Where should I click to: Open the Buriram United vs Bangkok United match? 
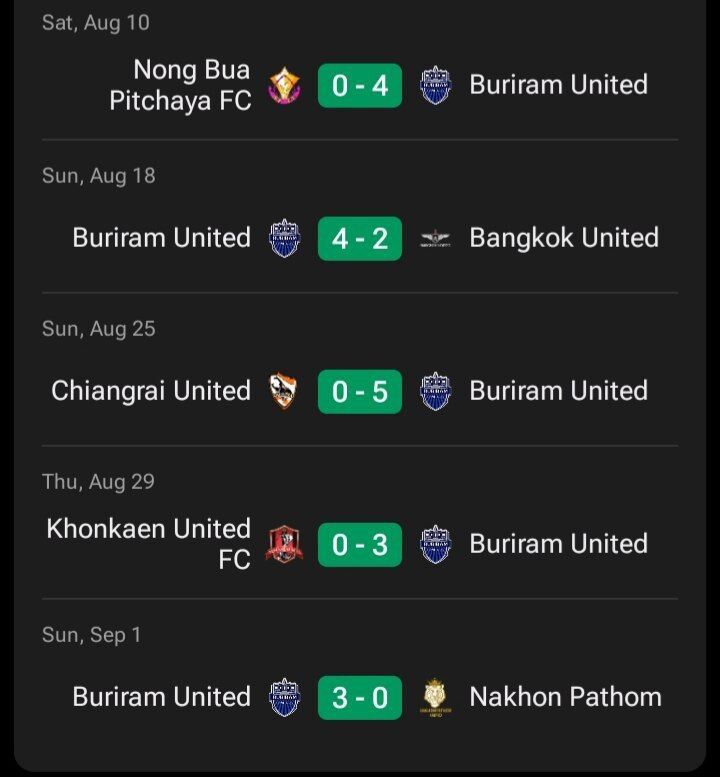tap(360, 239)
